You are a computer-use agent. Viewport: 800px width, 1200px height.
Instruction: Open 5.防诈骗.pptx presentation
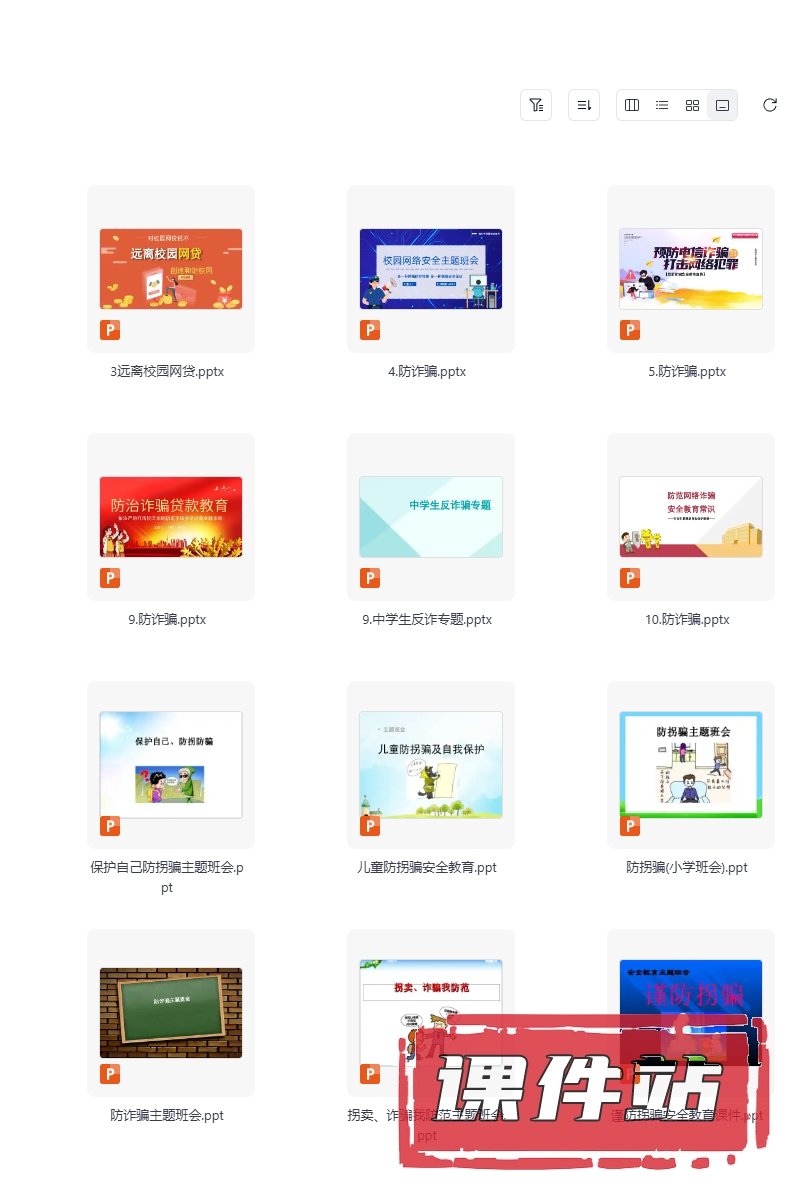click(691, 269)
